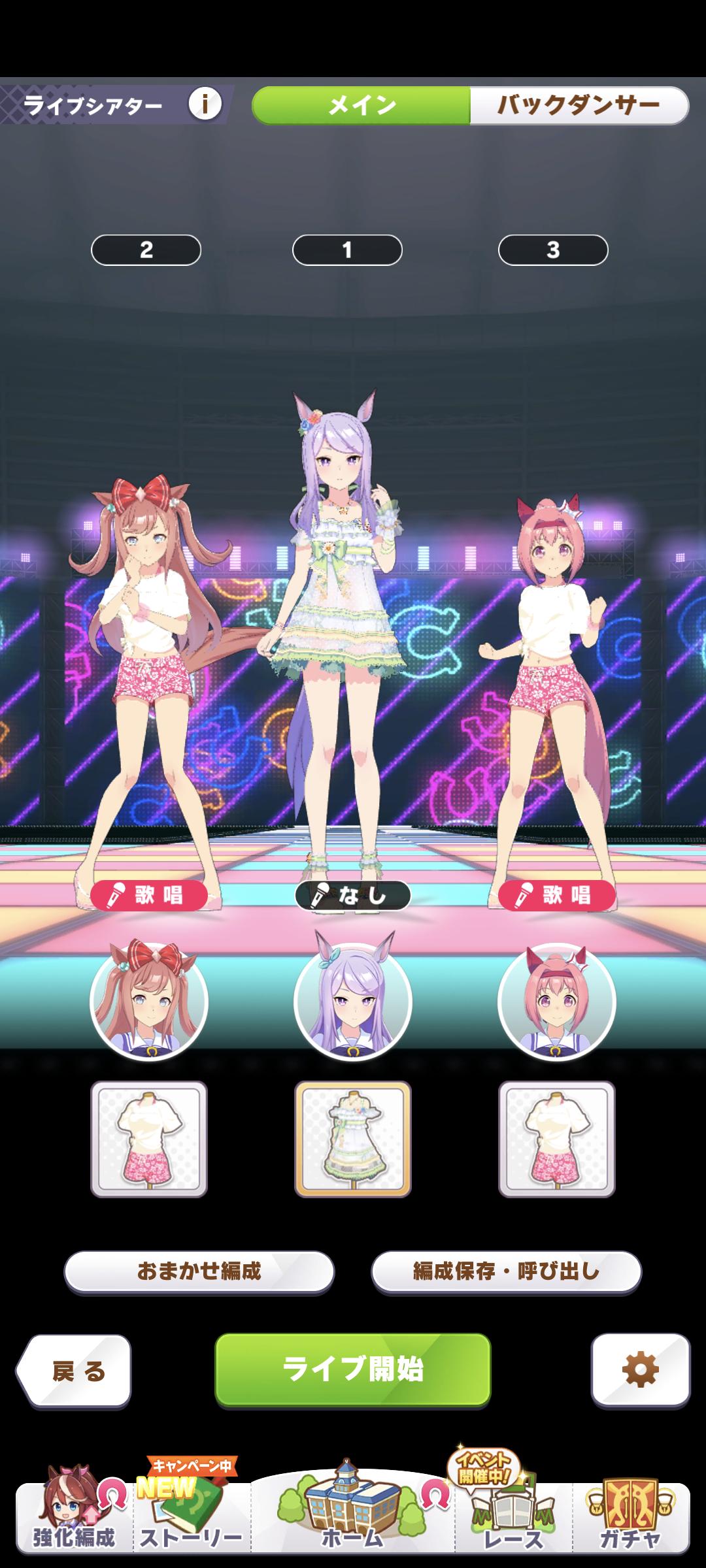Change the pink-haired character portrait
Screen dimensions: 706x1568
pyautogui.click(x=557, y=1002)
